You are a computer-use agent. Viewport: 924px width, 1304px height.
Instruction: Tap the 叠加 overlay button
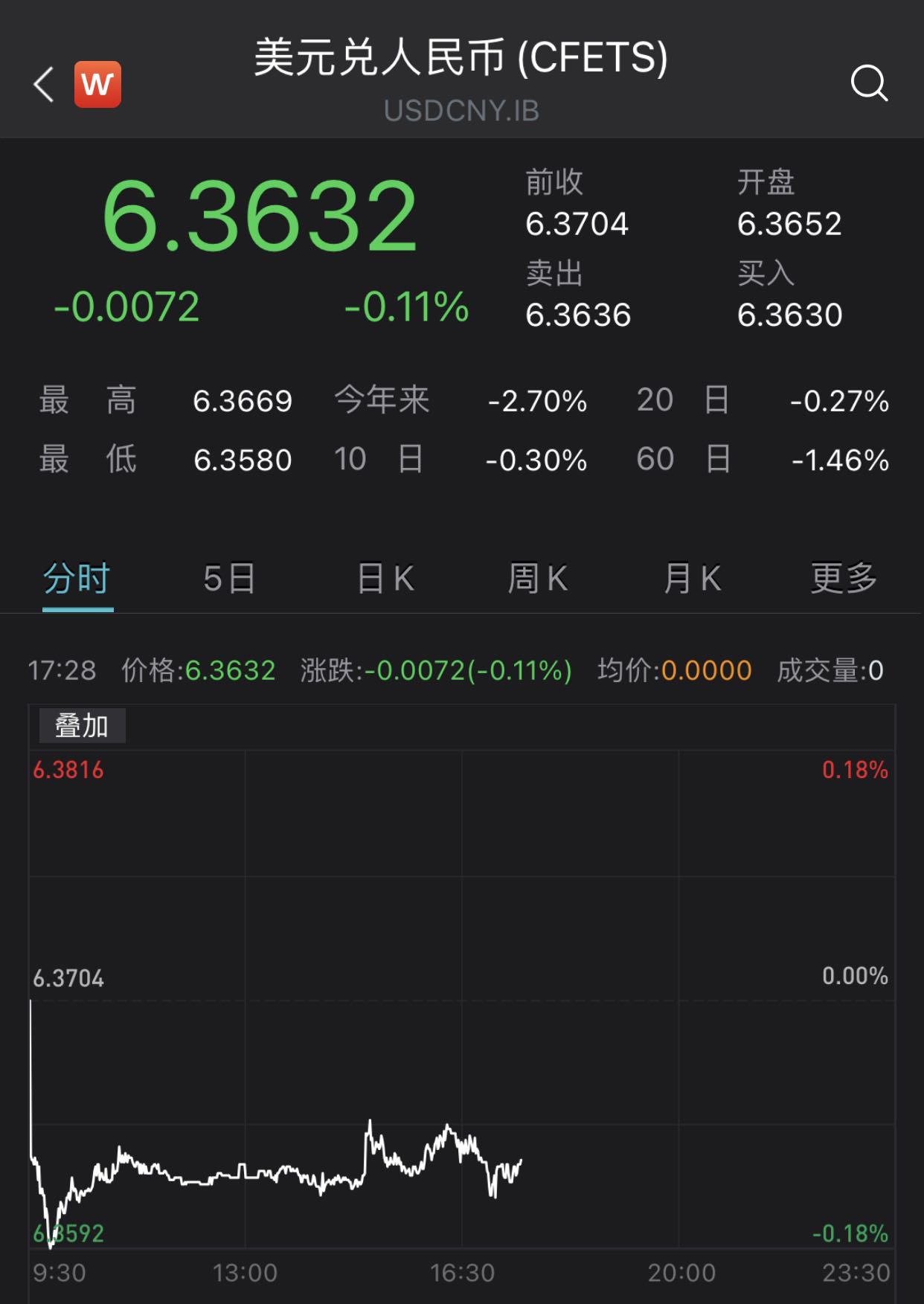click(x=82, y=725)
